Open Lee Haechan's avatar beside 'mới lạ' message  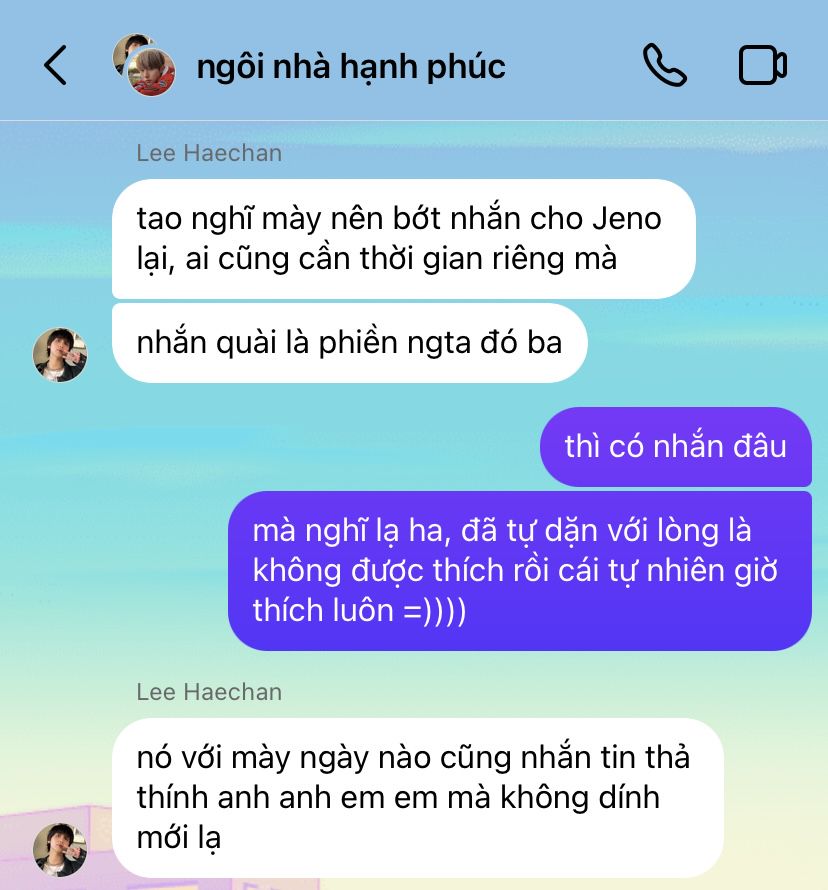click(60, 850)
